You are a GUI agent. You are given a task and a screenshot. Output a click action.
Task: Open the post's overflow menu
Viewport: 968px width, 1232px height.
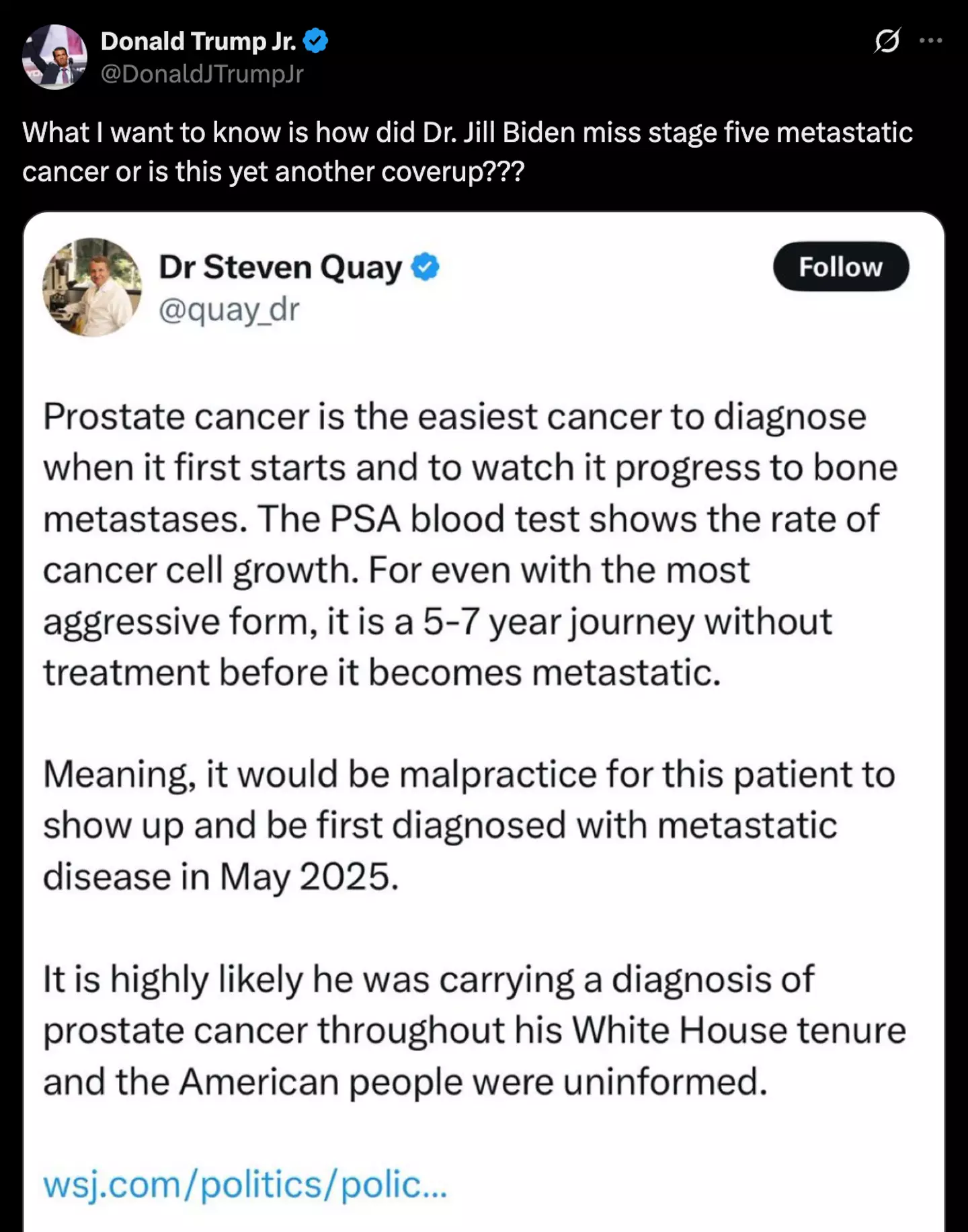pyautogui.click(x=930, y=40)
